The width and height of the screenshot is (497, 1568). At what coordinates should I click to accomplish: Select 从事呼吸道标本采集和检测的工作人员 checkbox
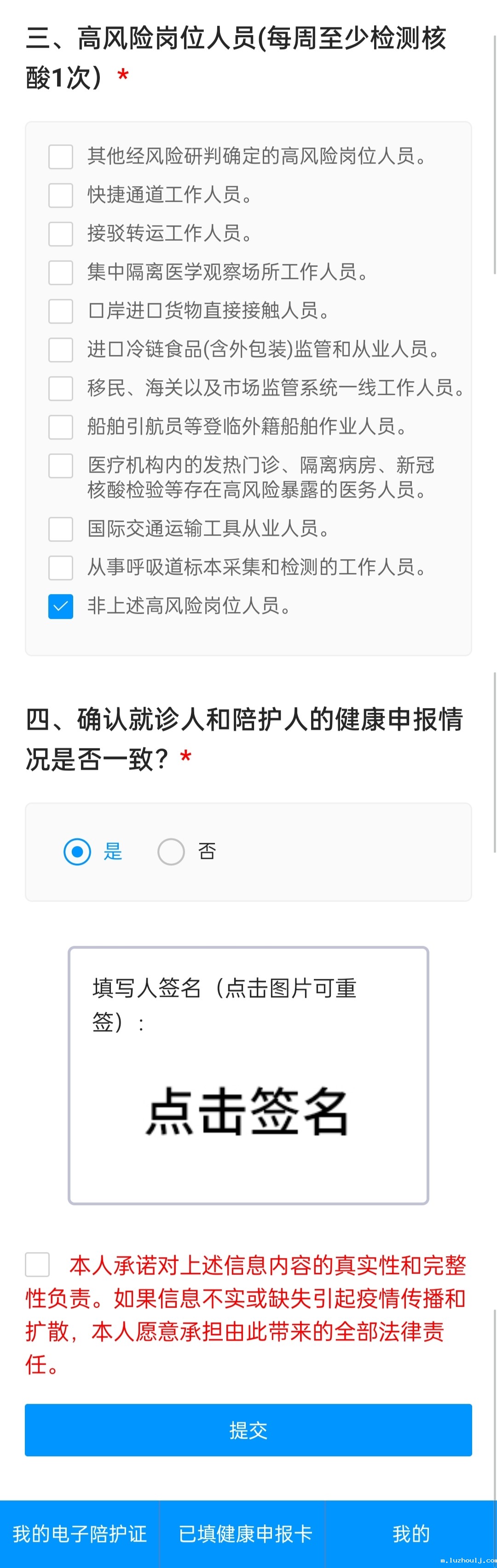[x=61, y=567]
